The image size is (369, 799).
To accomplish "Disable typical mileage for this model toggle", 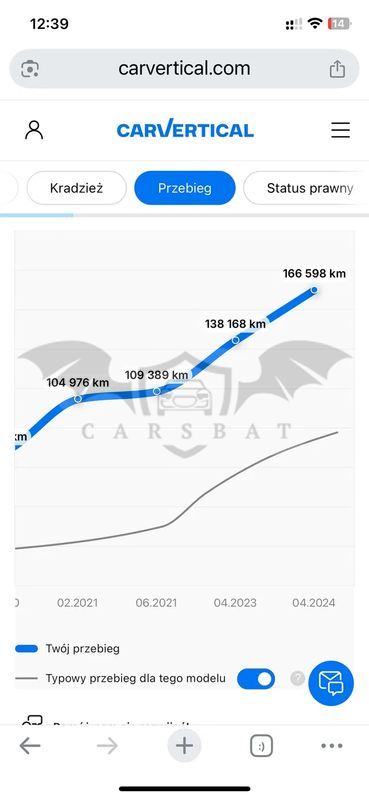I will [x=256, y=679].
